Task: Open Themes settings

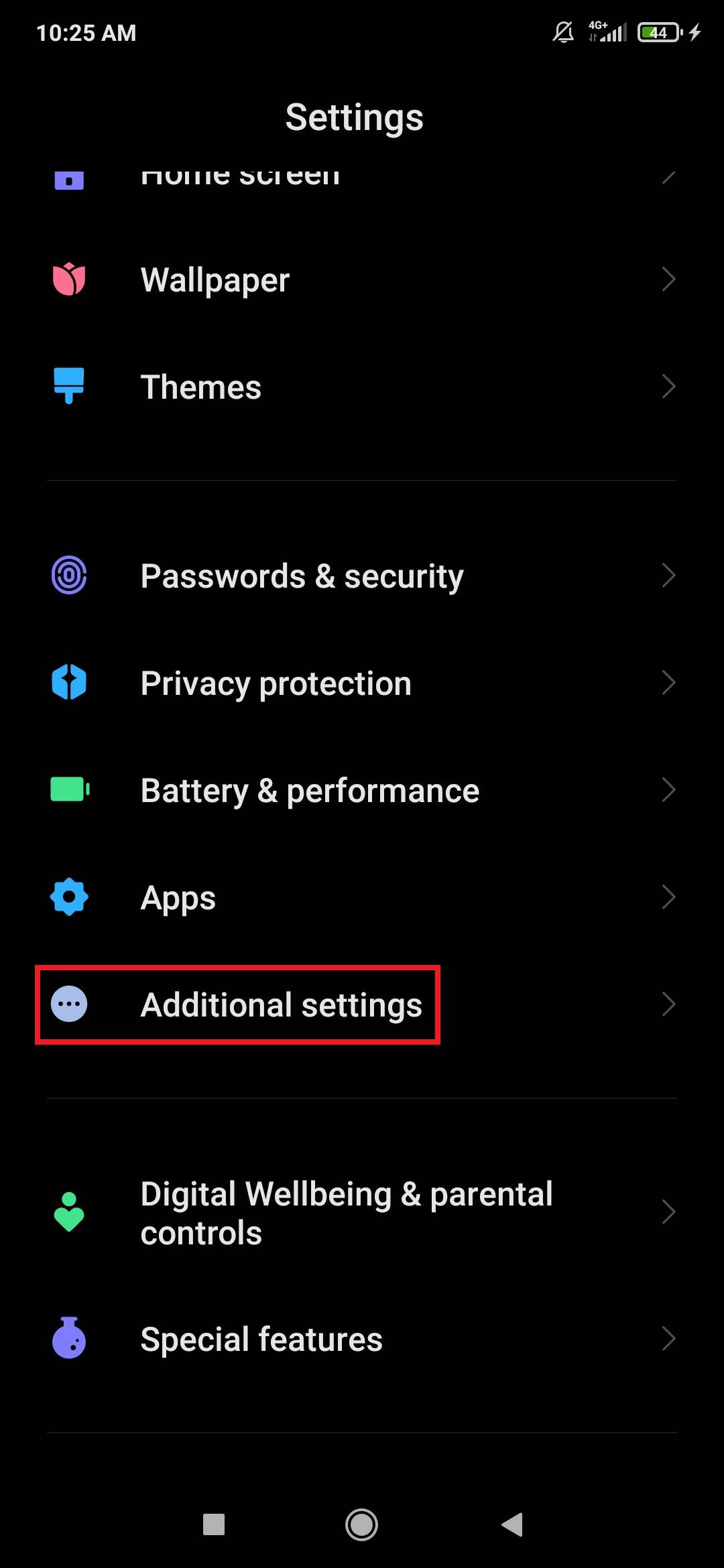Action: pyautogui.click(x=362, y=387)
